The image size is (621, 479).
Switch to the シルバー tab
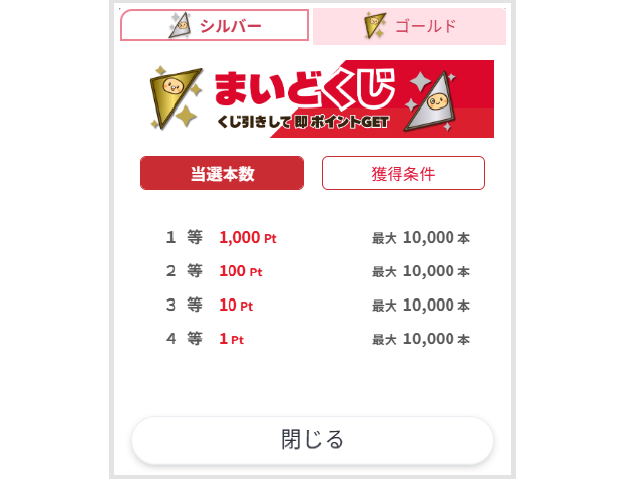214,25
